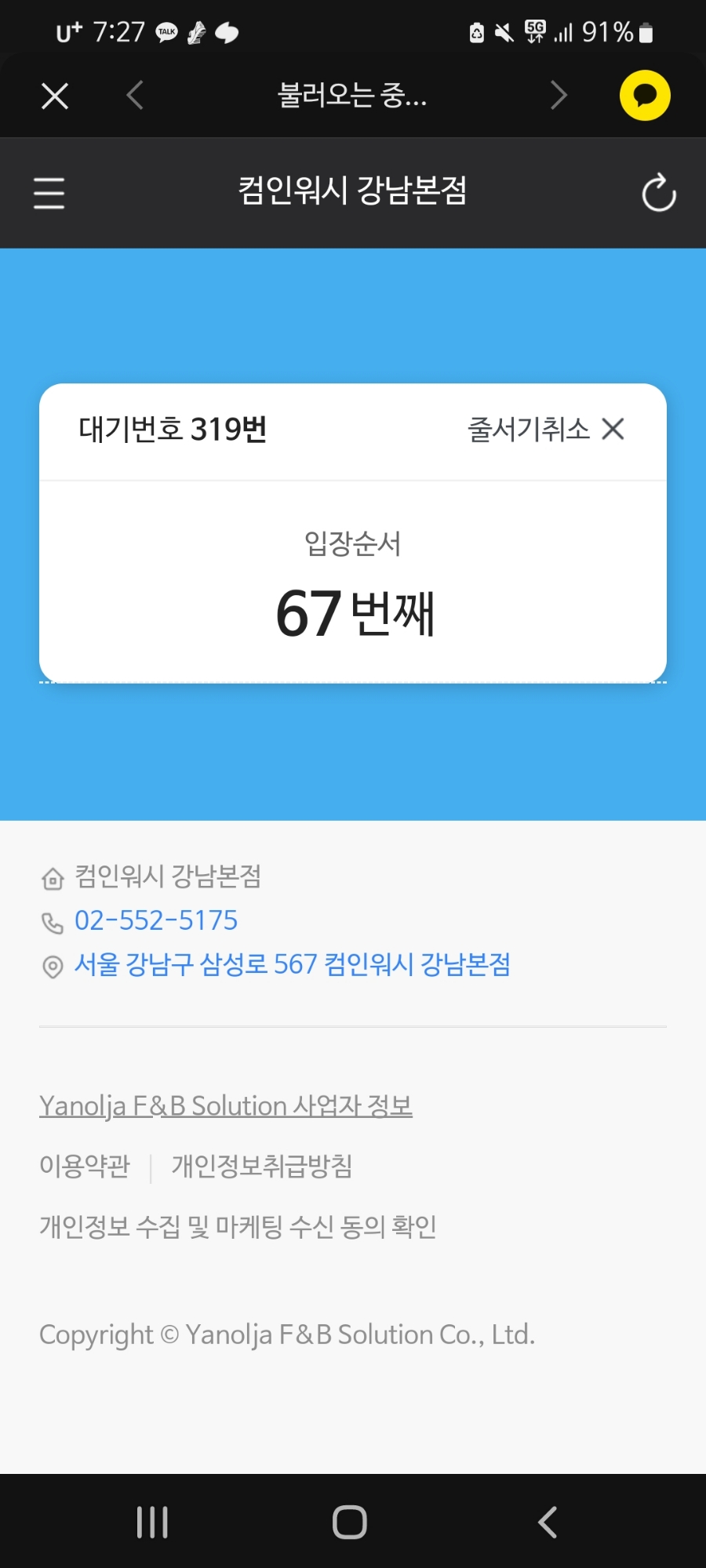Tap the yellow KakaoTalk chat bubble icon
Viewport: 706px width, 1568px height.
645,96
